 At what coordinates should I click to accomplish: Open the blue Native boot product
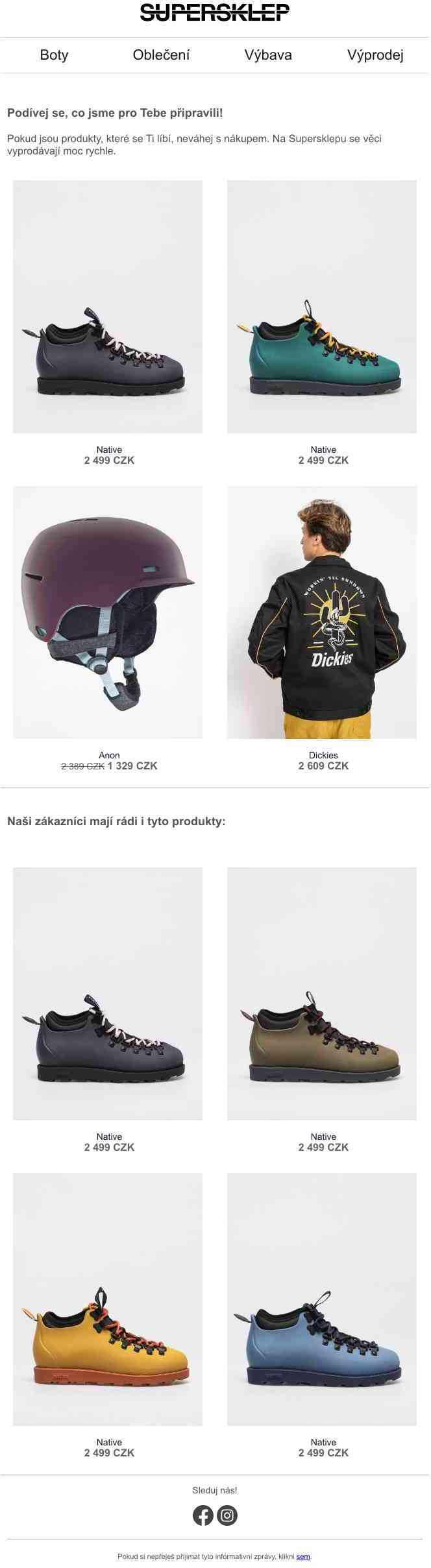322,1299
